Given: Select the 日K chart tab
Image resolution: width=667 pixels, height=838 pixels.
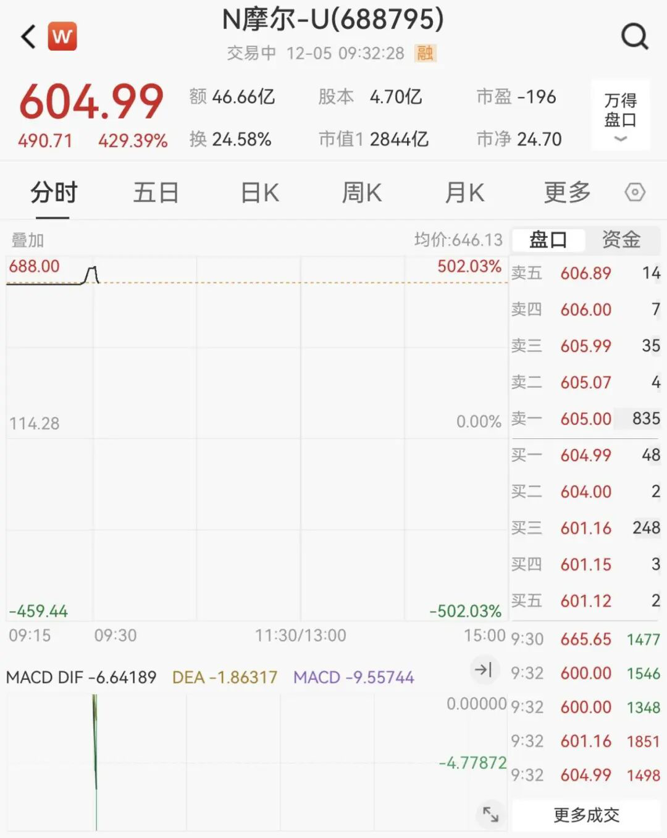Looking at the screenshot, I should [259, 192].
